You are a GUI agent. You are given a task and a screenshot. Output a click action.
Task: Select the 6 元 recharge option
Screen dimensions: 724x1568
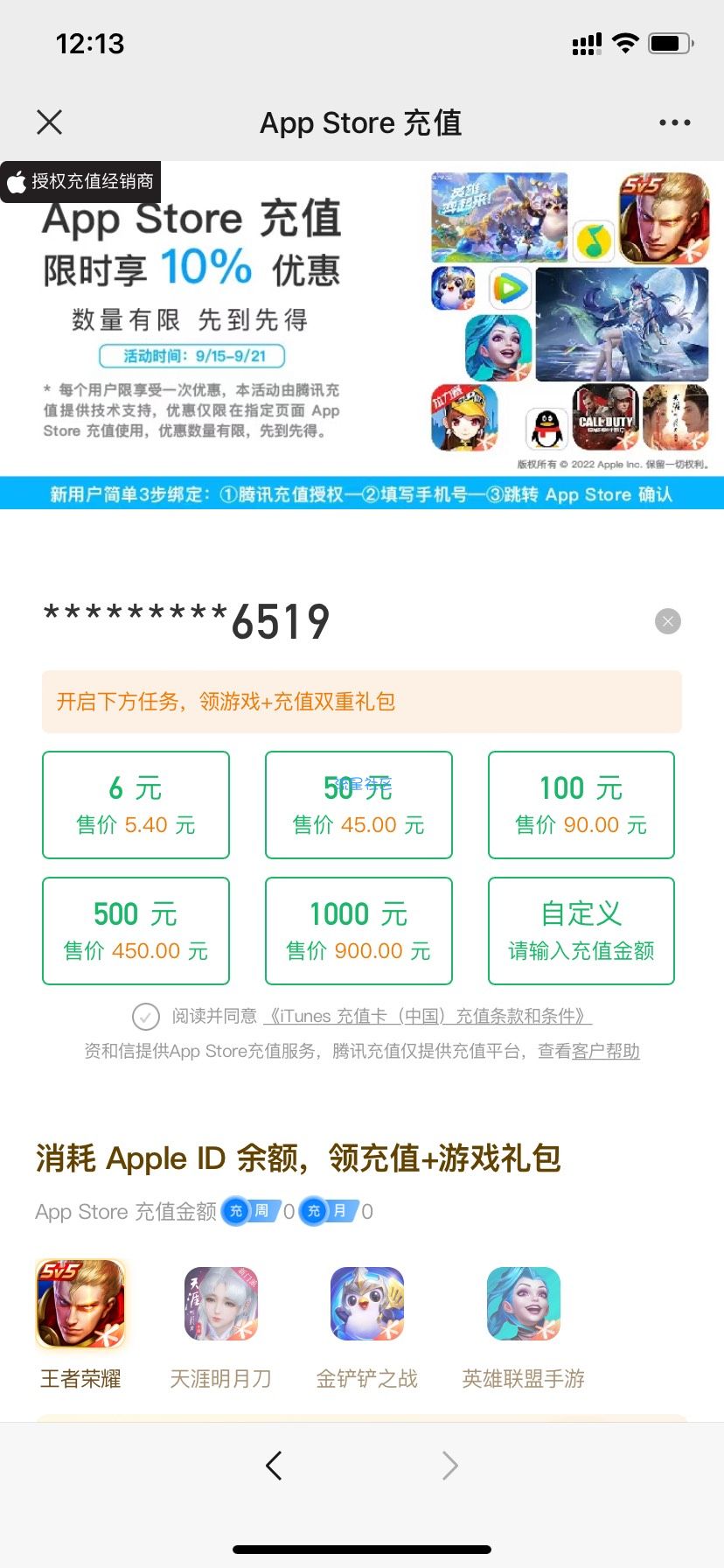[136, 805]
